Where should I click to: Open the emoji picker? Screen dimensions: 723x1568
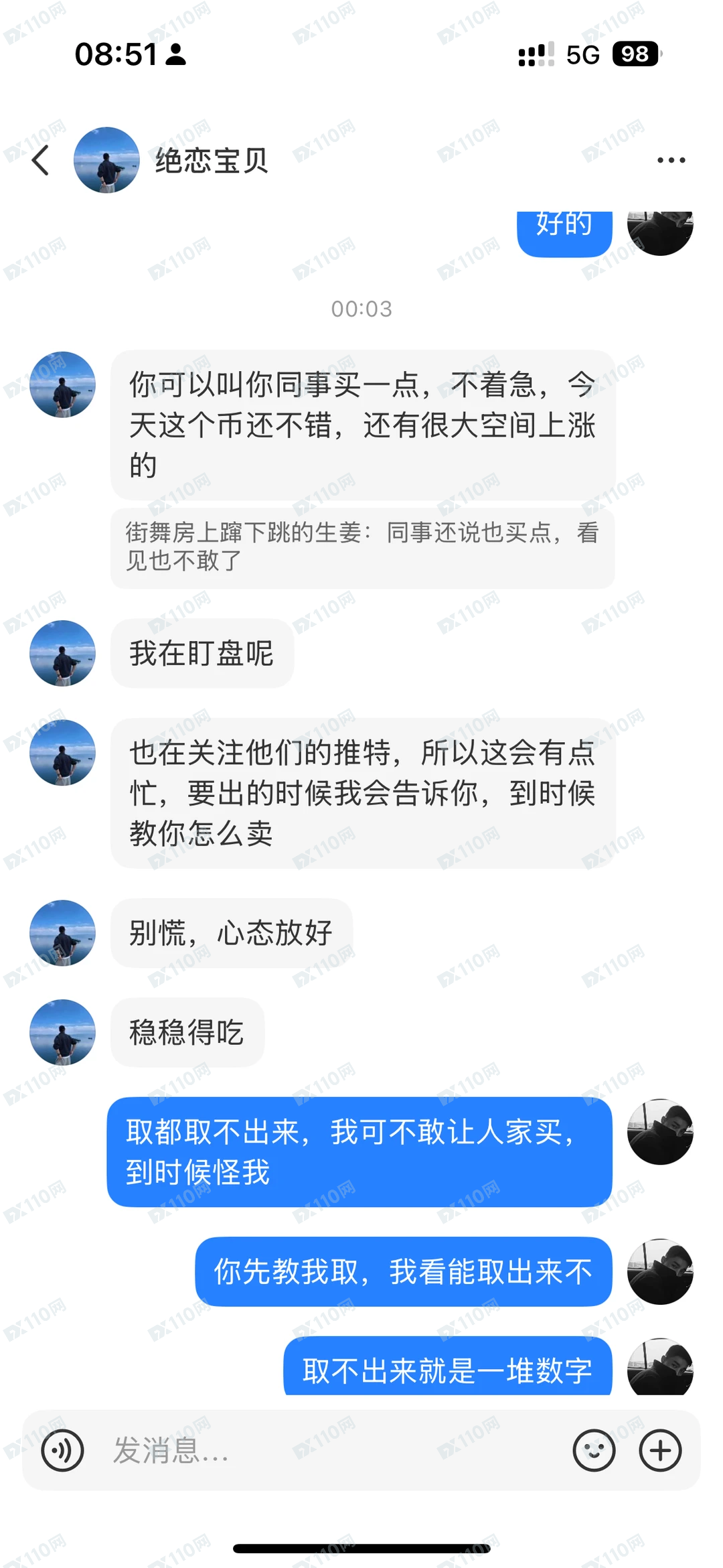pyautogui.click(x=594, y=1450)
